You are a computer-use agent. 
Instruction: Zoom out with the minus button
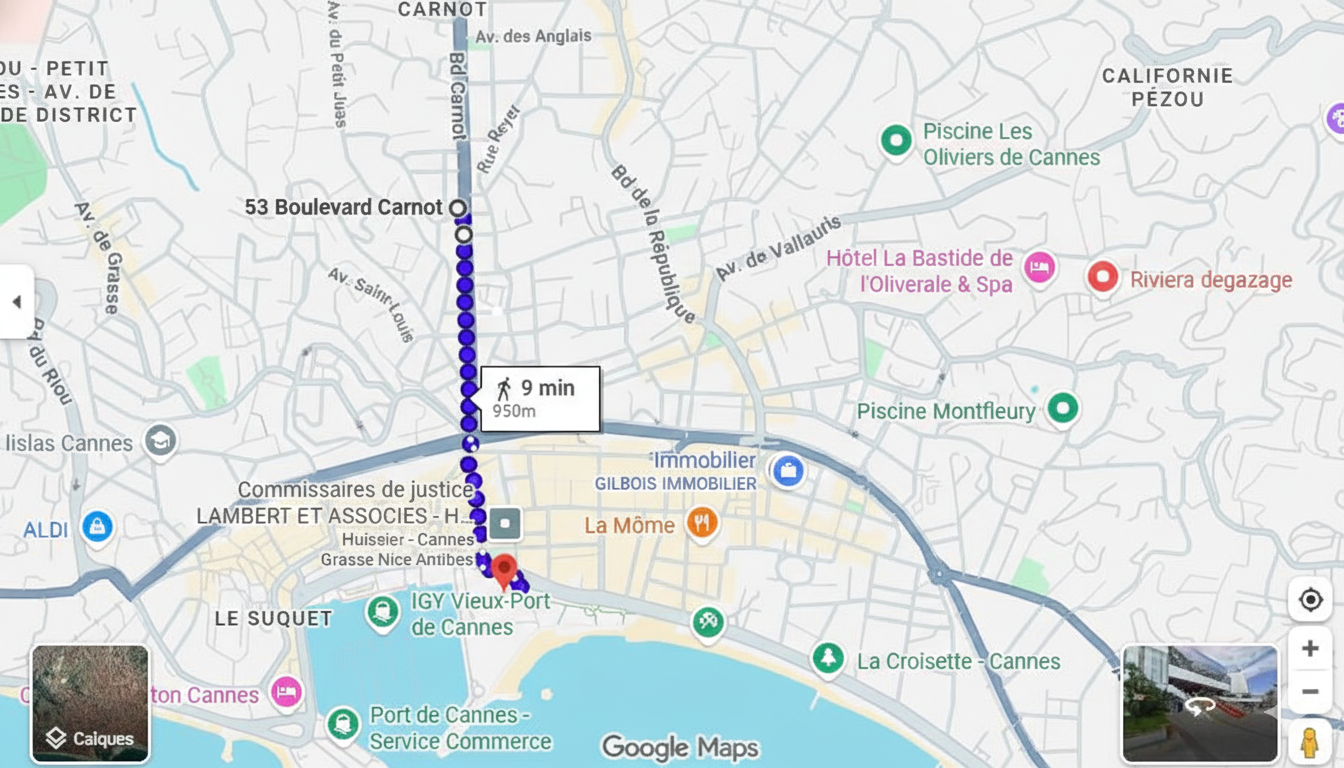[1310, 692]
